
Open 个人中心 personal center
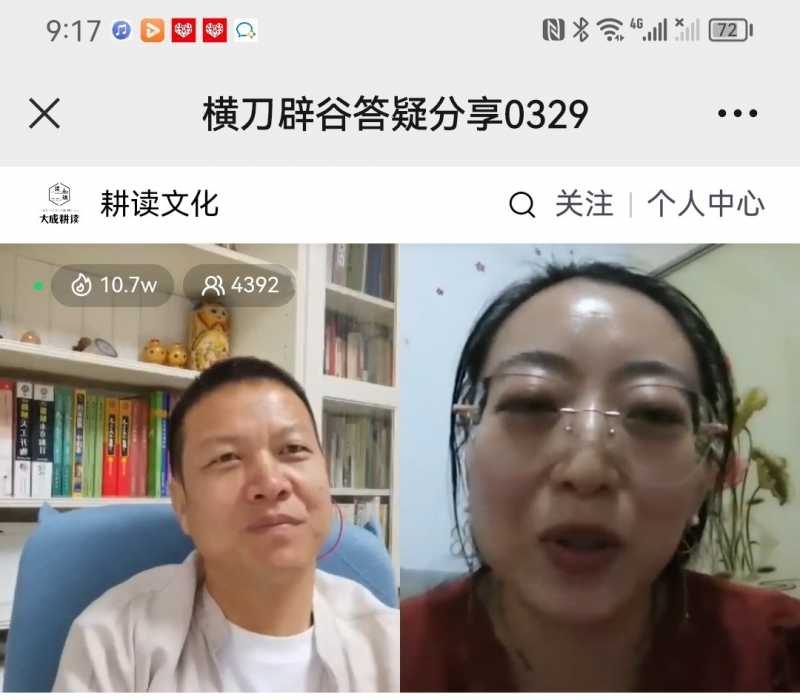click(705, 205)
